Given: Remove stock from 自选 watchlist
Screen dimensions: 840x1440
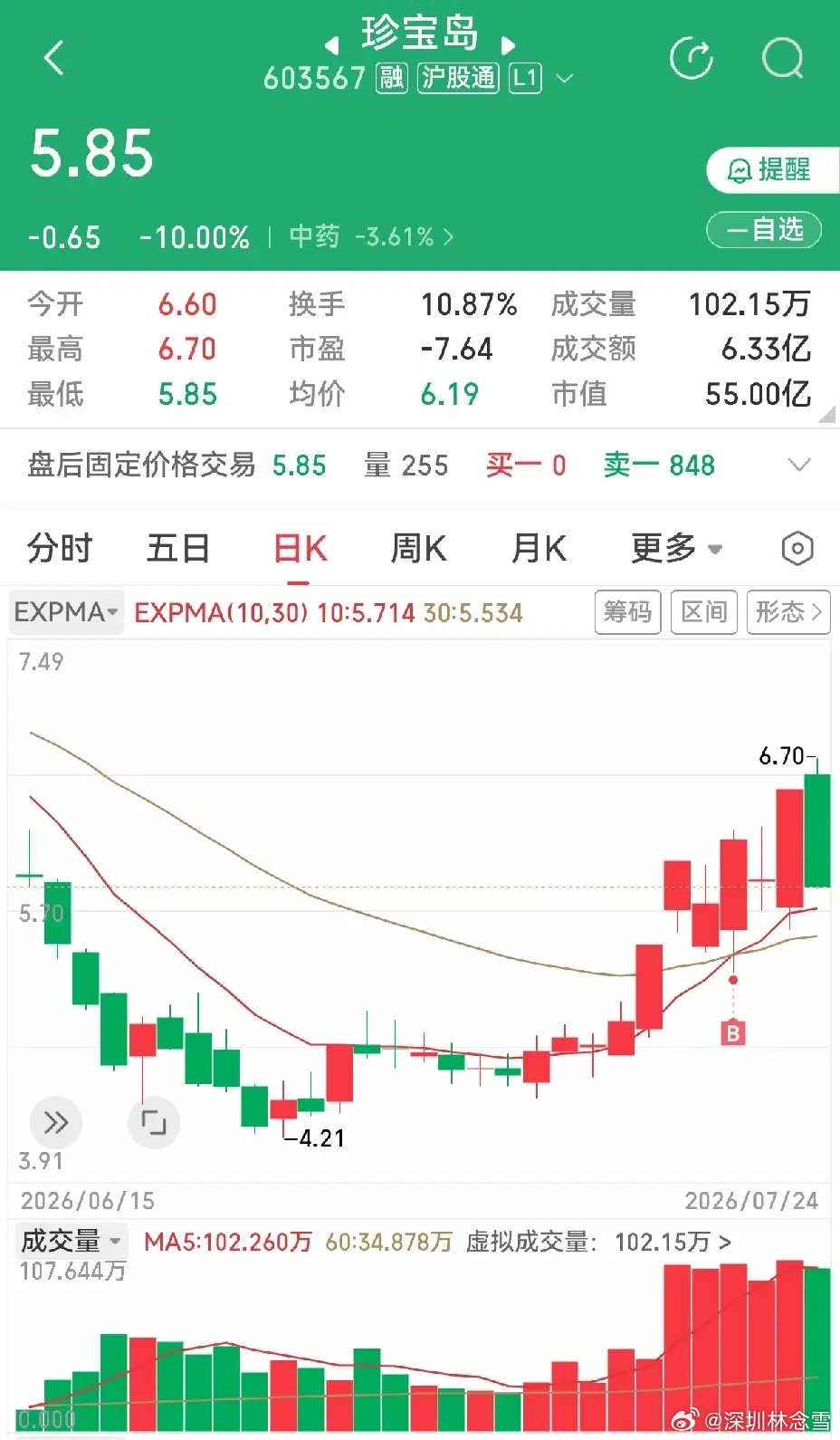Looking at the screenshot, I should tap(764, 230).
